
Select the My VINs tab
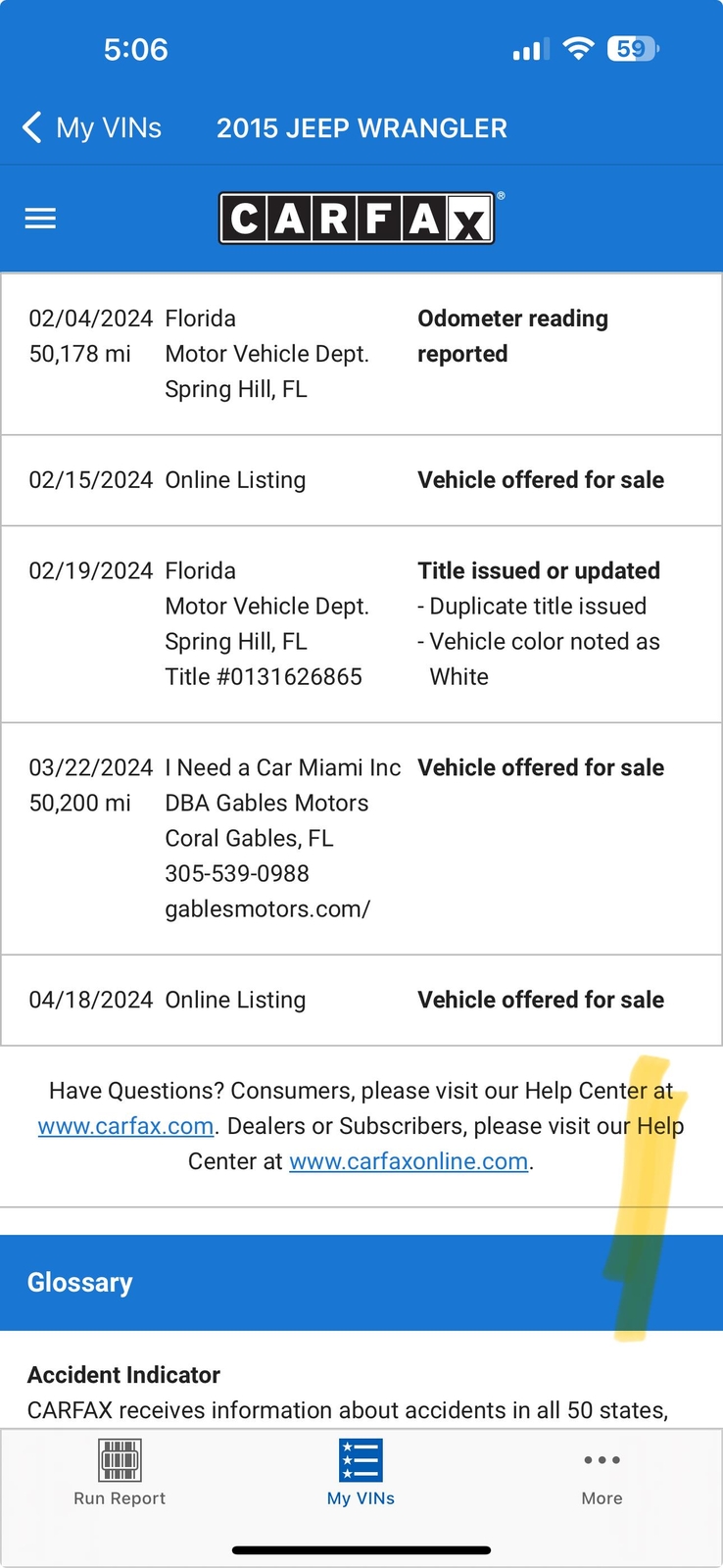(x=361, y=1473)
